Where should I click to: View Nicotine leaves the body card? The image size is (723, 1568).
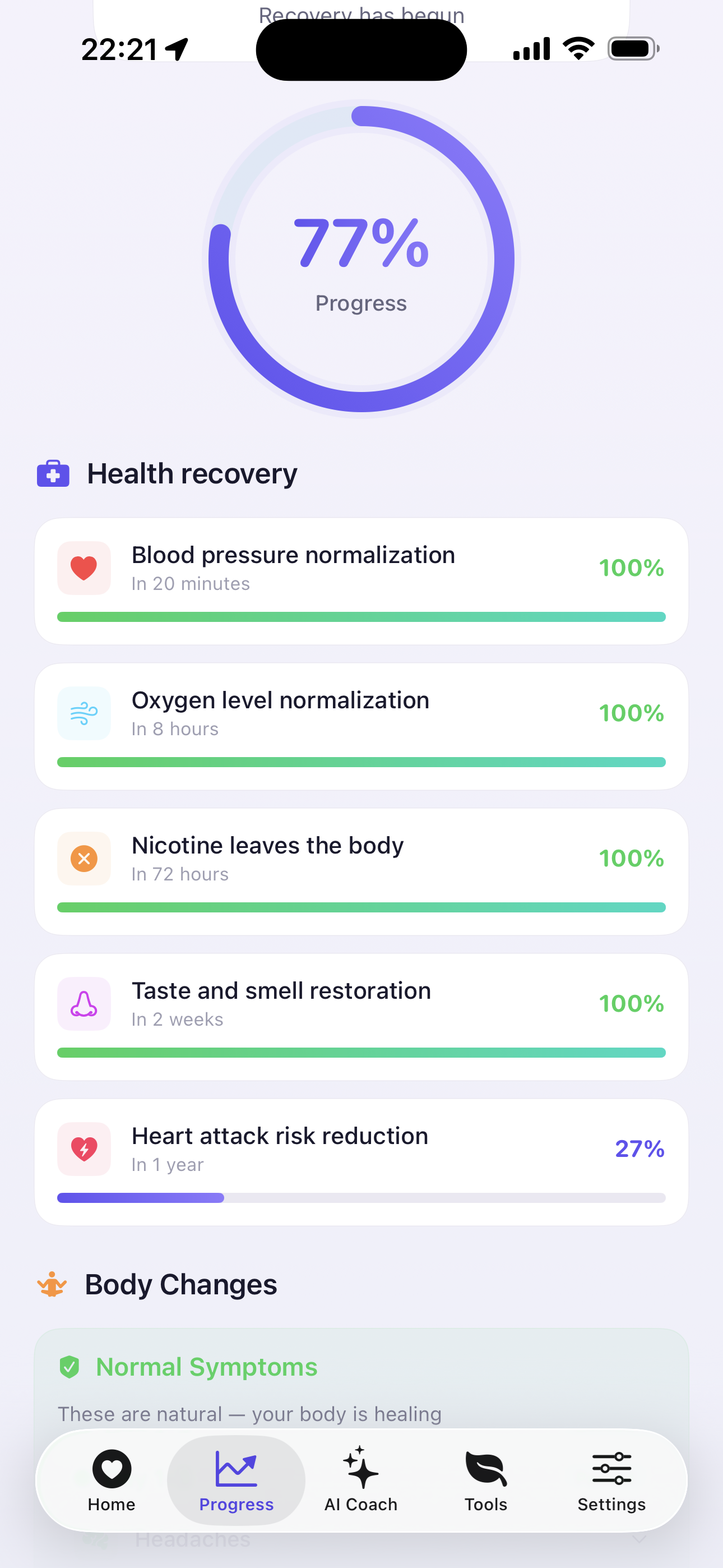tap(361, 871)
